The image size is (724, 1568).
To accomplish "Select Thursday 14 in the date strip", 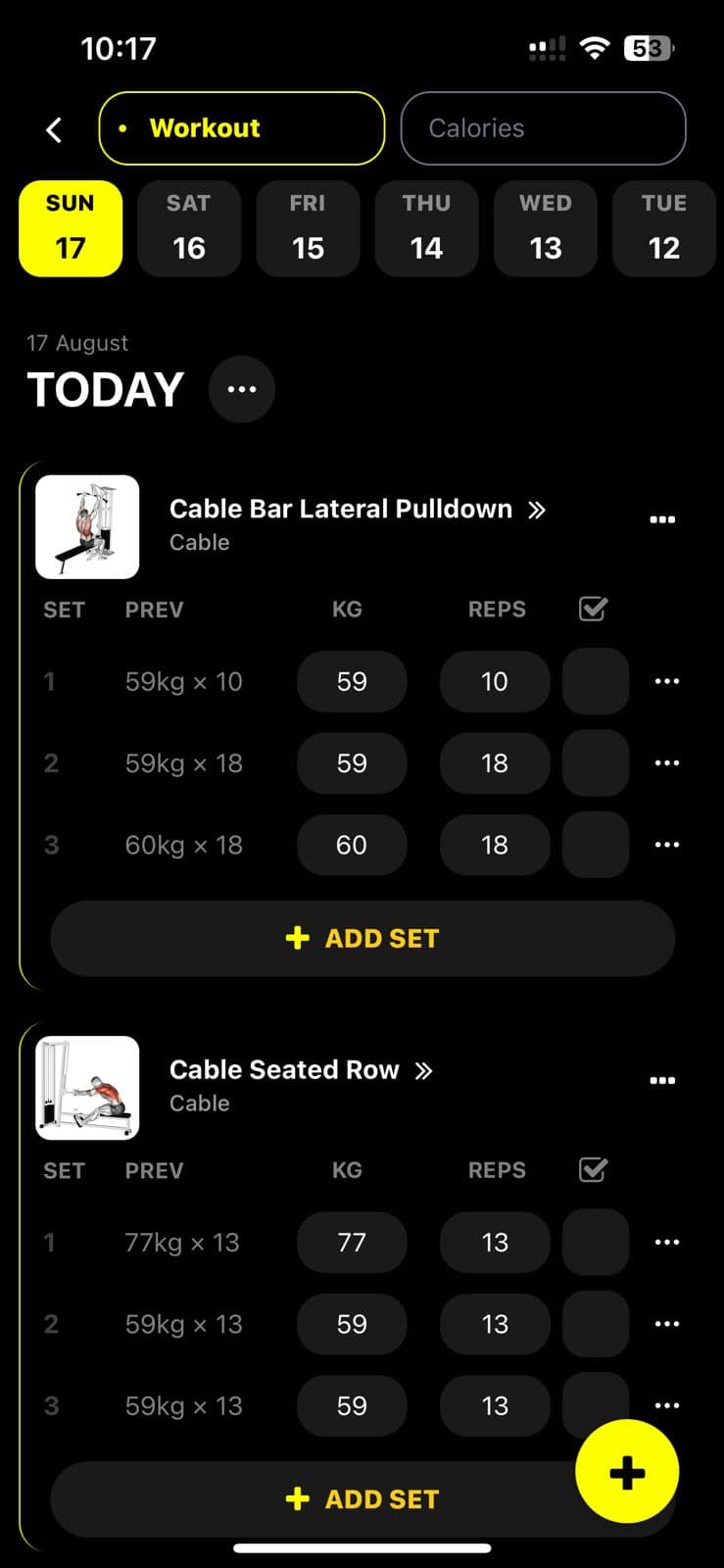I will point(426,228).
